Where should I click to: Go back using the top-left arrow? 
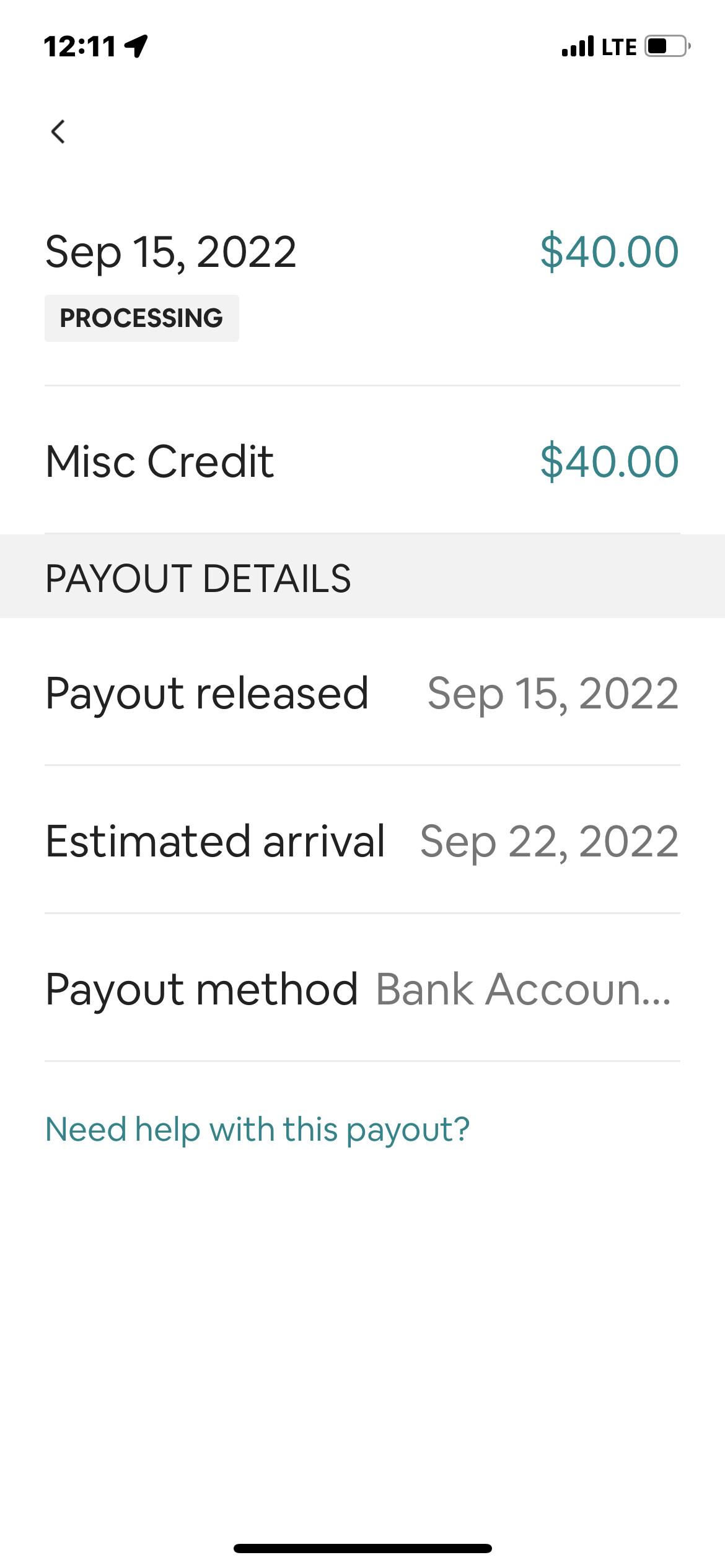[x=58, y=131]
